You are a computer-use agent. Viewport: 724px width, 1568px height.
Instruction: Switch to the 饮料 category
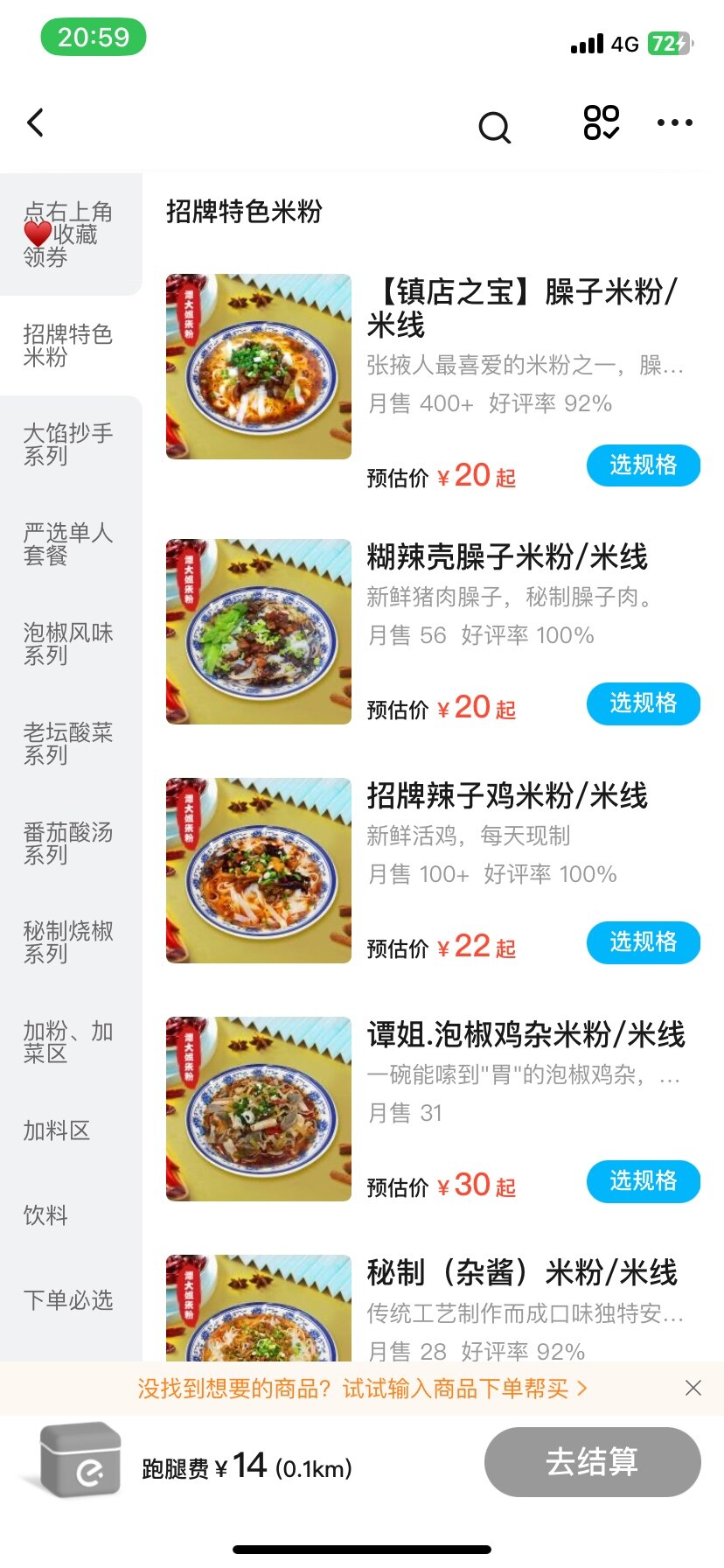[45, 1215]
